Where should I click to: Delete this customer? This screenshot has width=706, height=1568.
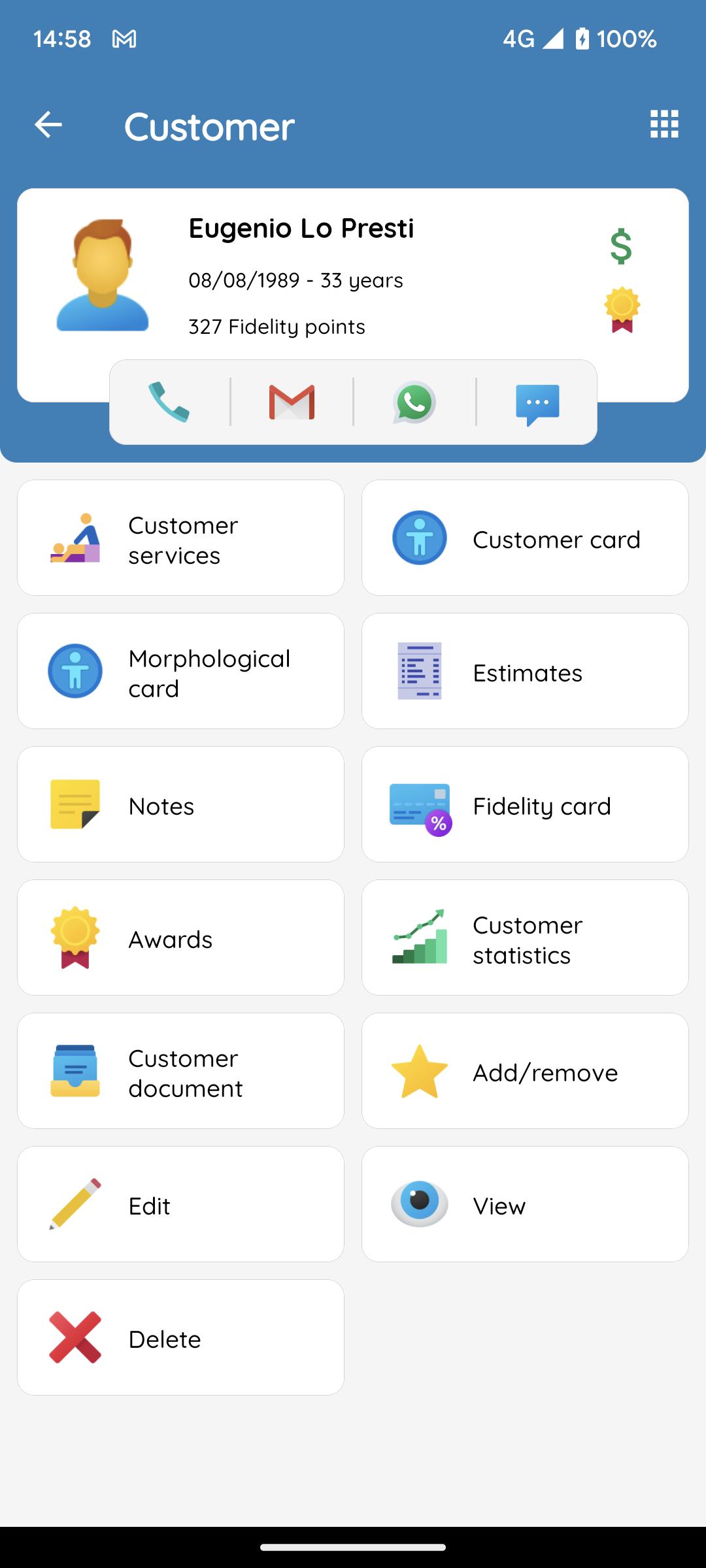180,1337
